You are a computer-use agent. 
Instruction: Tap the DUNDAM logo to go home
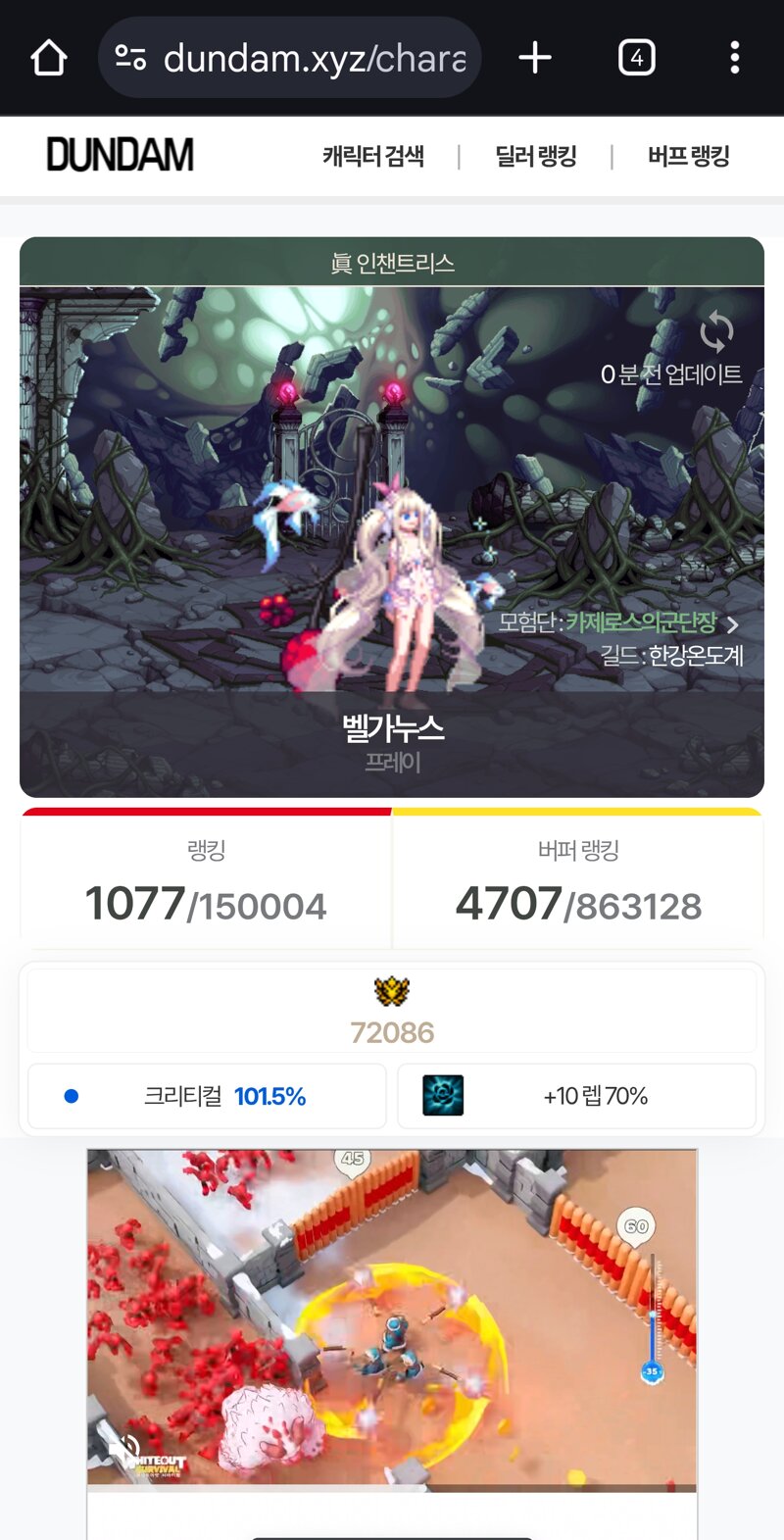[x=120, y=156]
